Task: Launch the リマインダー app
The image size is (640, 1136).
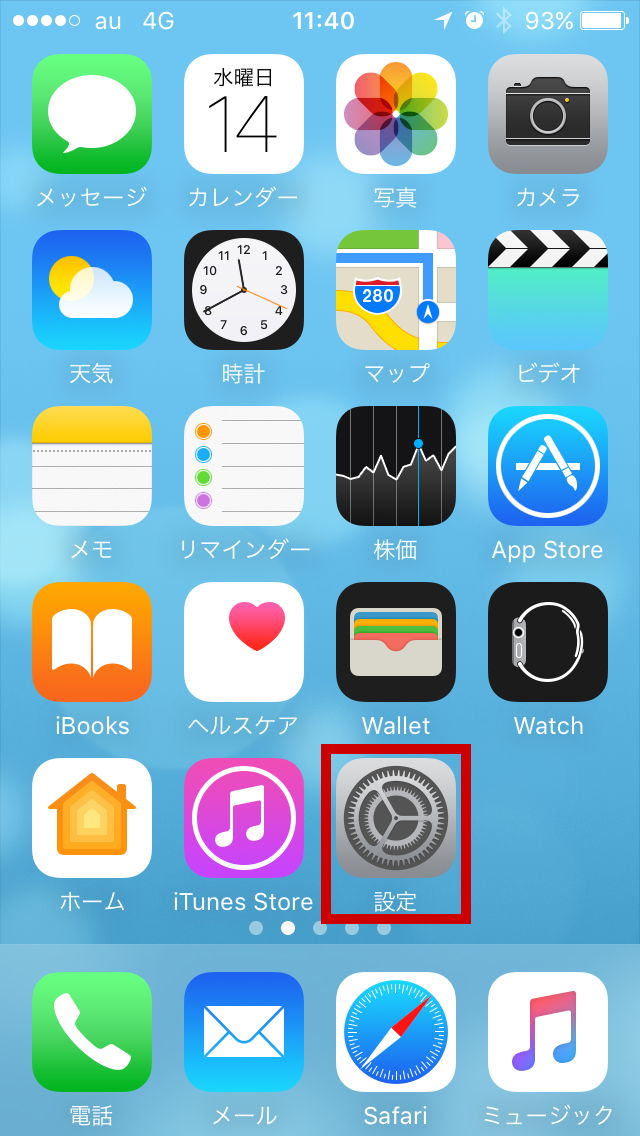Action: (244, 466)
